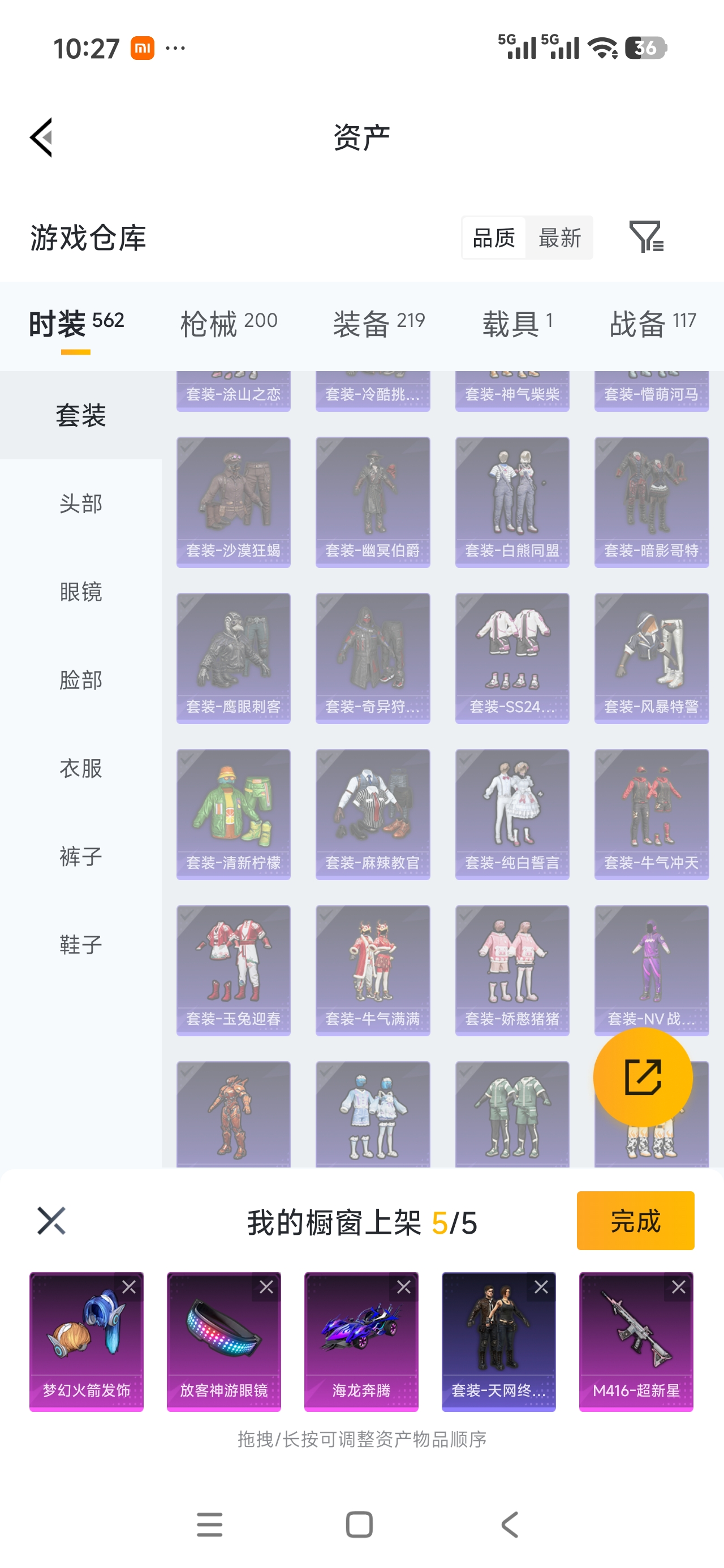The width and height of the screenshot is (724, 1568).
Task: Open the filter icon beside 最新
Action: tap(646, 237)
